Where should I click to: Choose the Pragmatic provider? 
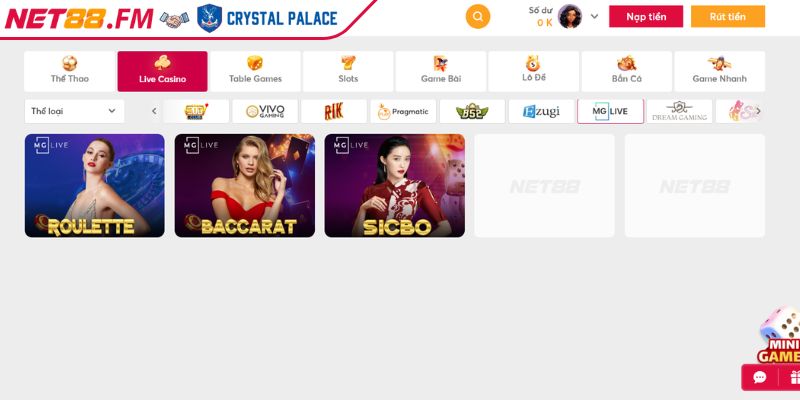(x=403, y=111)
